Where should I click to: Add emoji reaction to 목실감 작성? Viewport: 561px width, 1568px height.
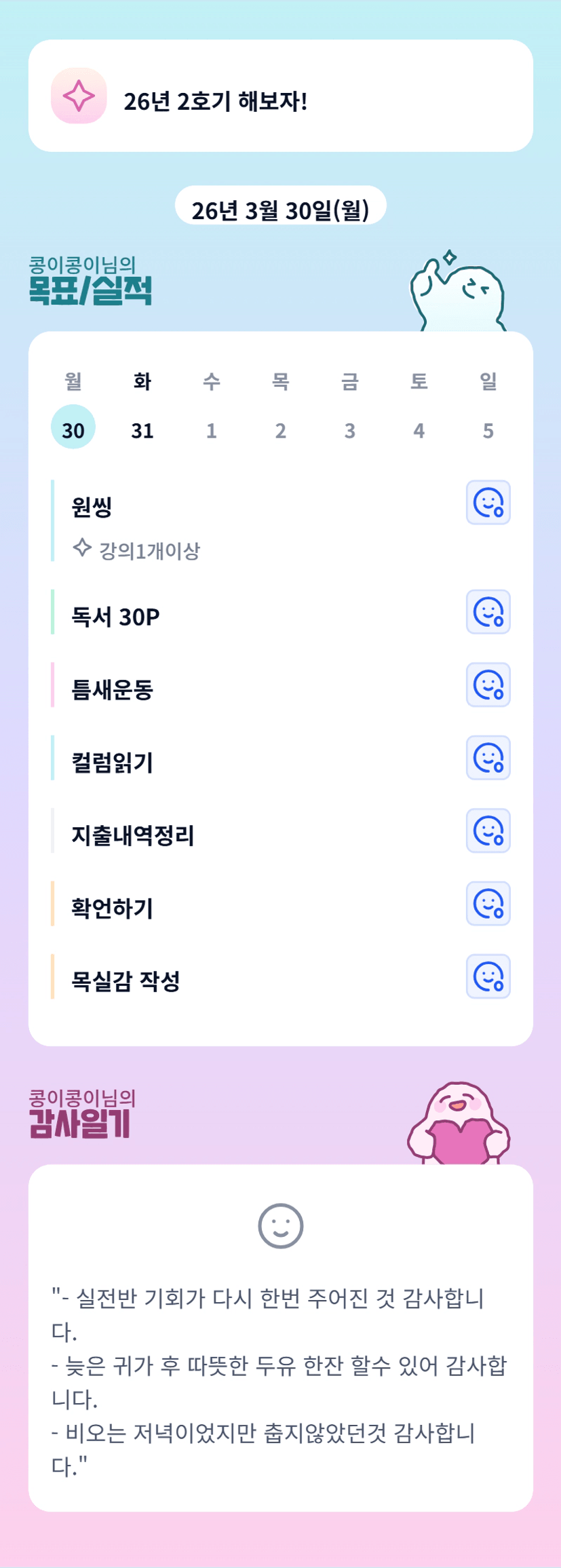click(x=488, y=977)
